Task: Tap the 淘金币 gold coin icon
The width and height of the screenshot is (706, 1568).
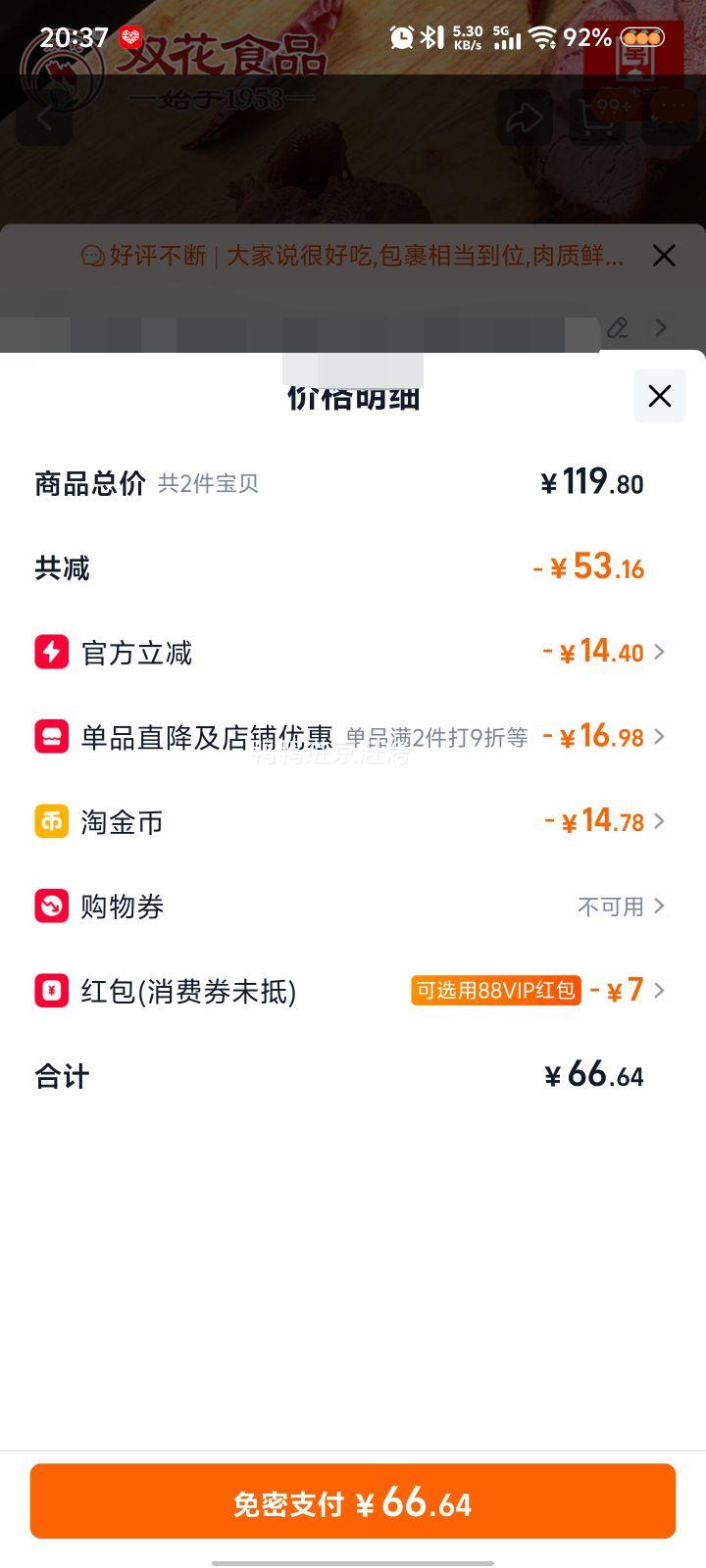Action: 51,821
